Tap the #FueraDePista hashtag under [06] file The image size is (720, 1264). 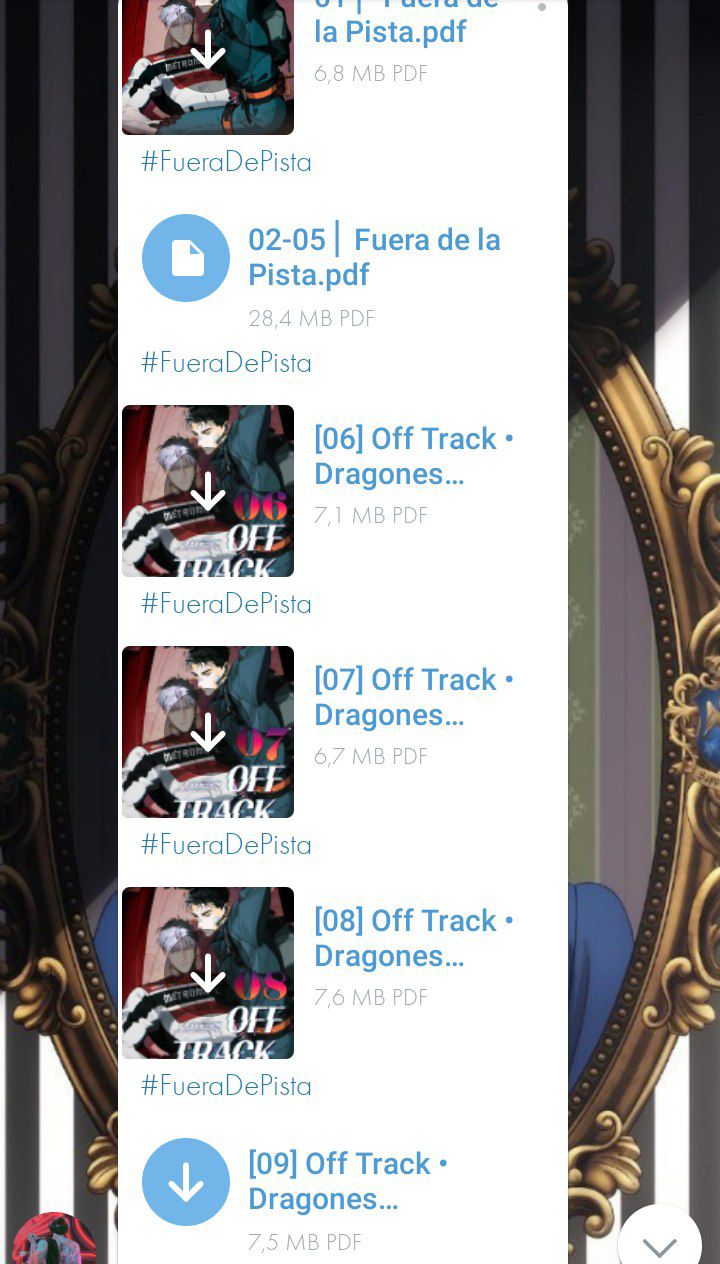coord(226,603)
